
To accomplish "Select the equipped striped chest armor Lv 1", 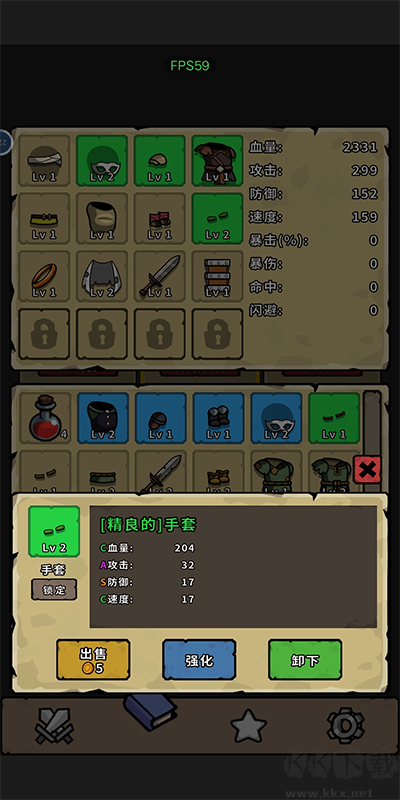I will pos(217,276).
